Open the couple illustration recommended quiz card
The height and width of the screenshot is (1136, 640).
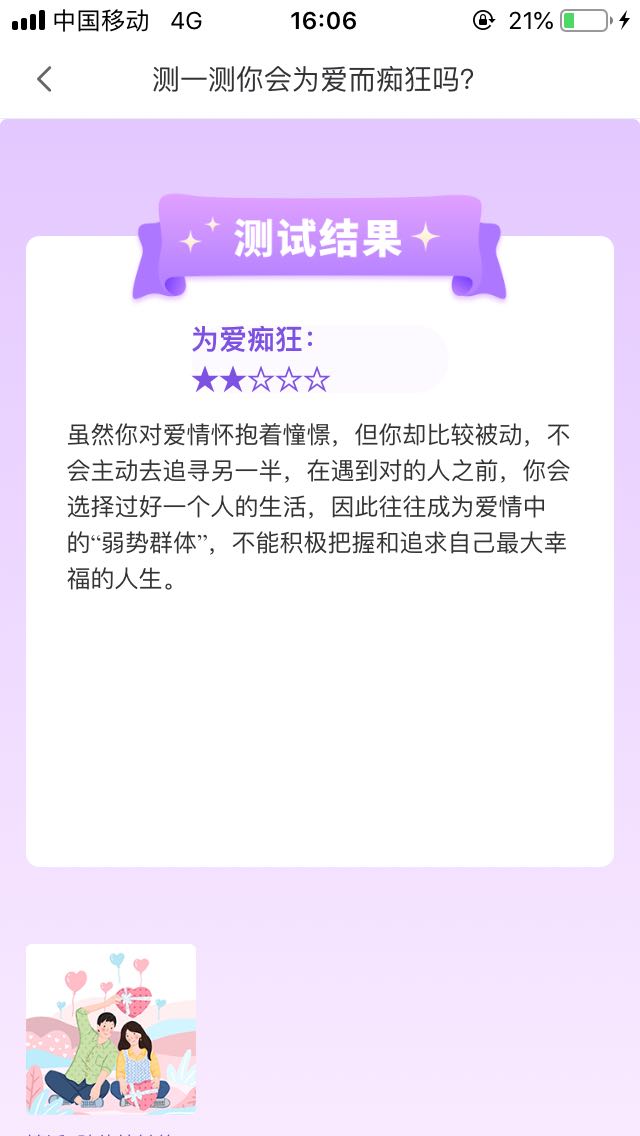click(x=111, y=1028)
